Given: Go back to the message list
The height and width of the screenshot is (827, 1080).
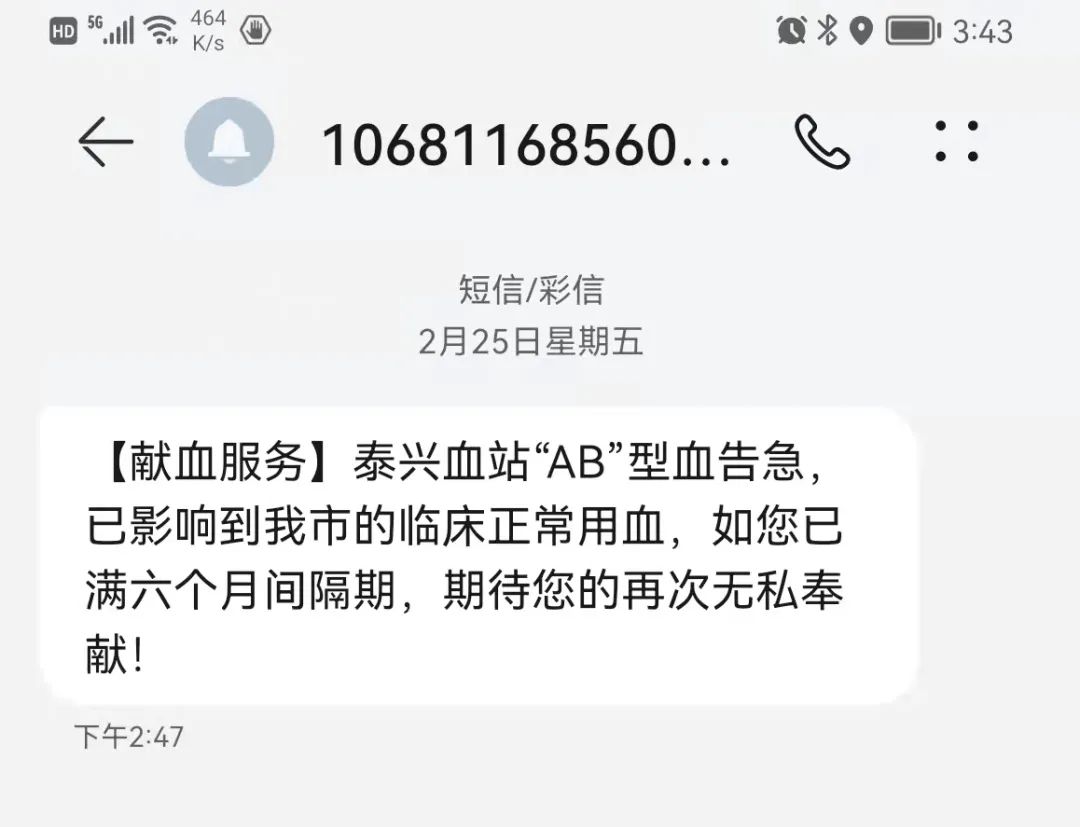Looking at the screenshot, I should [x=105, y=142].
